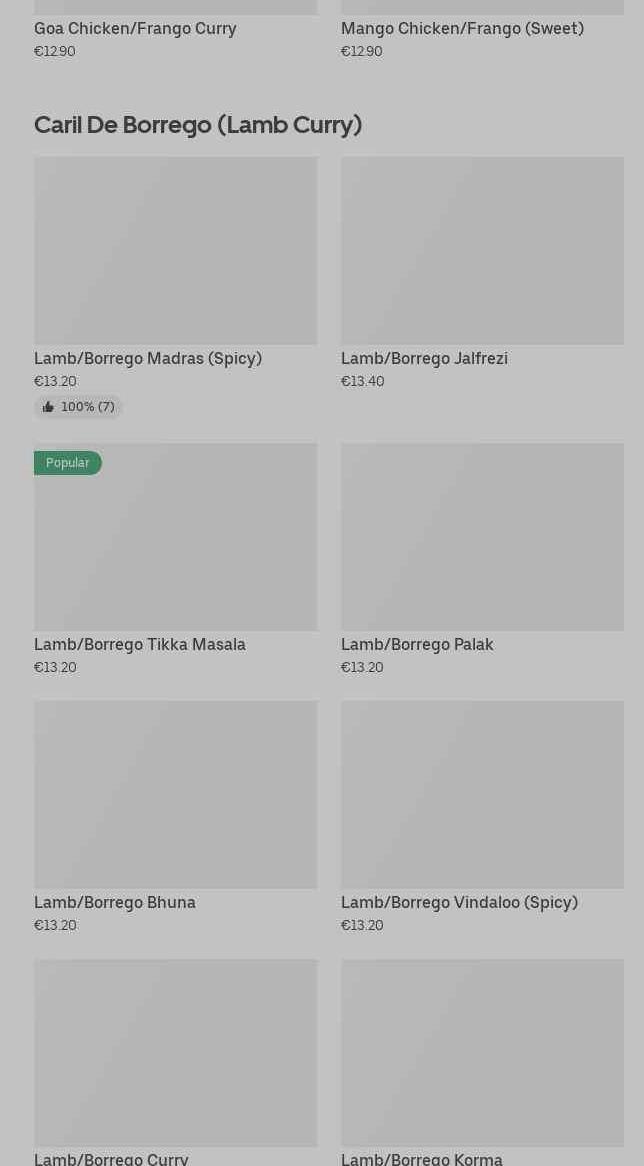
Task: View Lamb/Borrego Palak details
Action: click(482, 538)
